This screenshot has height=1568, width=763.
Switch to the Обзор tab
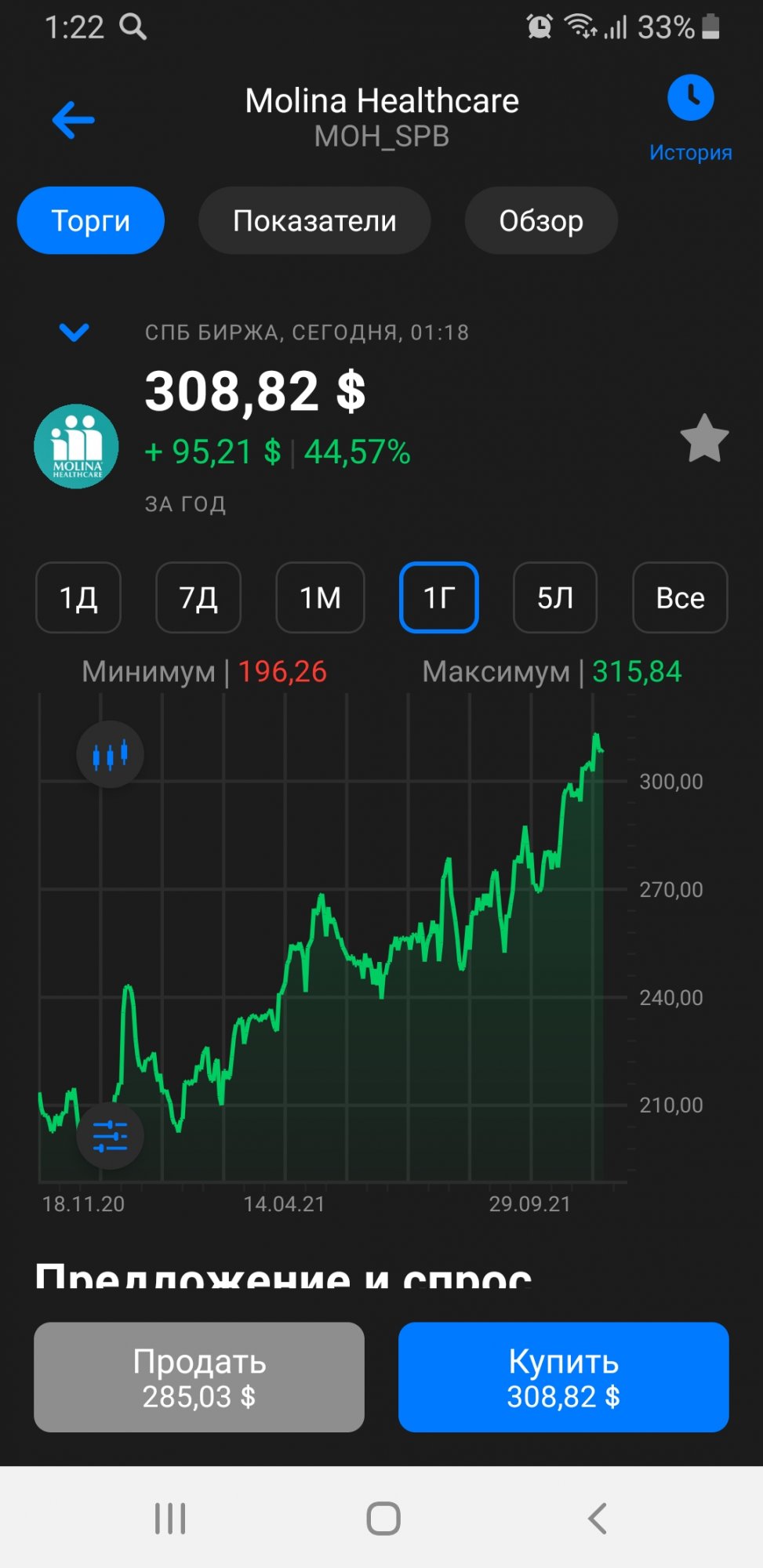[541, 221]
